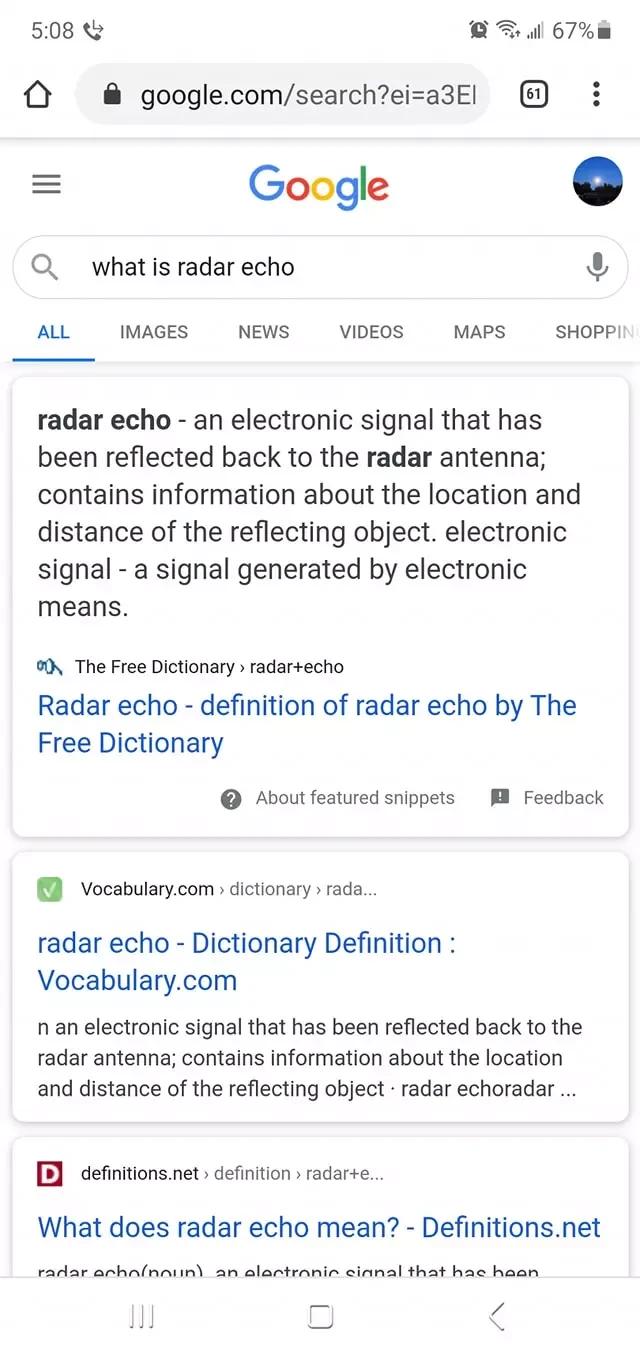Image resolution: width=640 pixels, height=1351 pixels.
Task: Open Google's hamburger menu
Action: point(46,185)
